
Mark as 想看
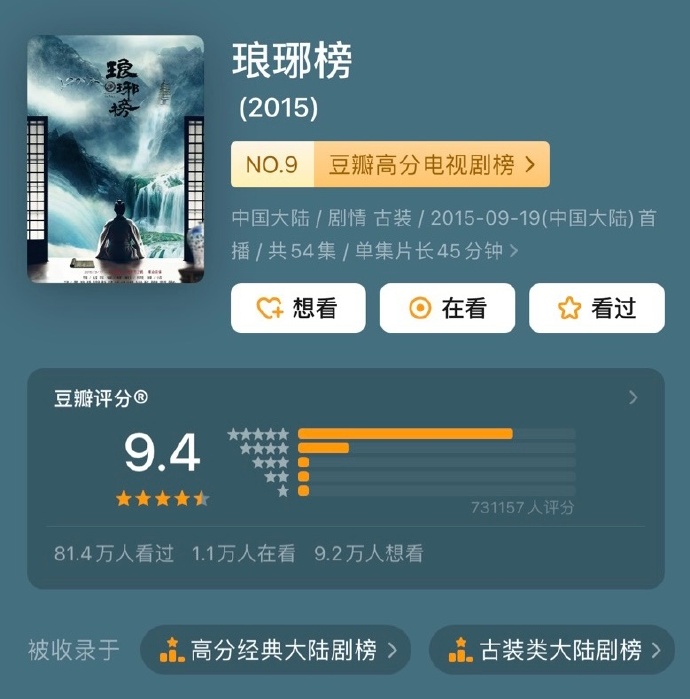[x=298, y=308]
